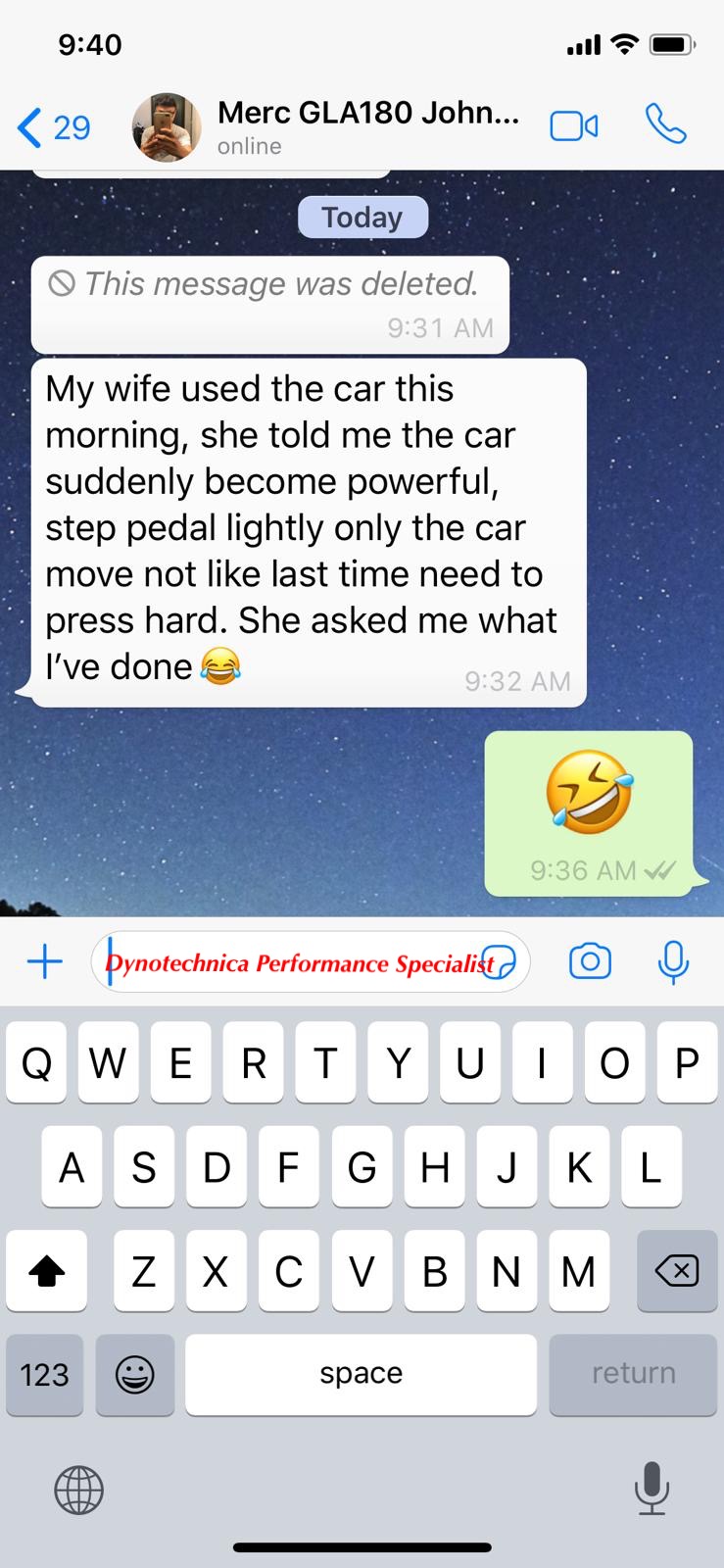Switch keyboard to 123 numbers
This screenshot has width=724, height=1568.
[x=44, y=1374]
